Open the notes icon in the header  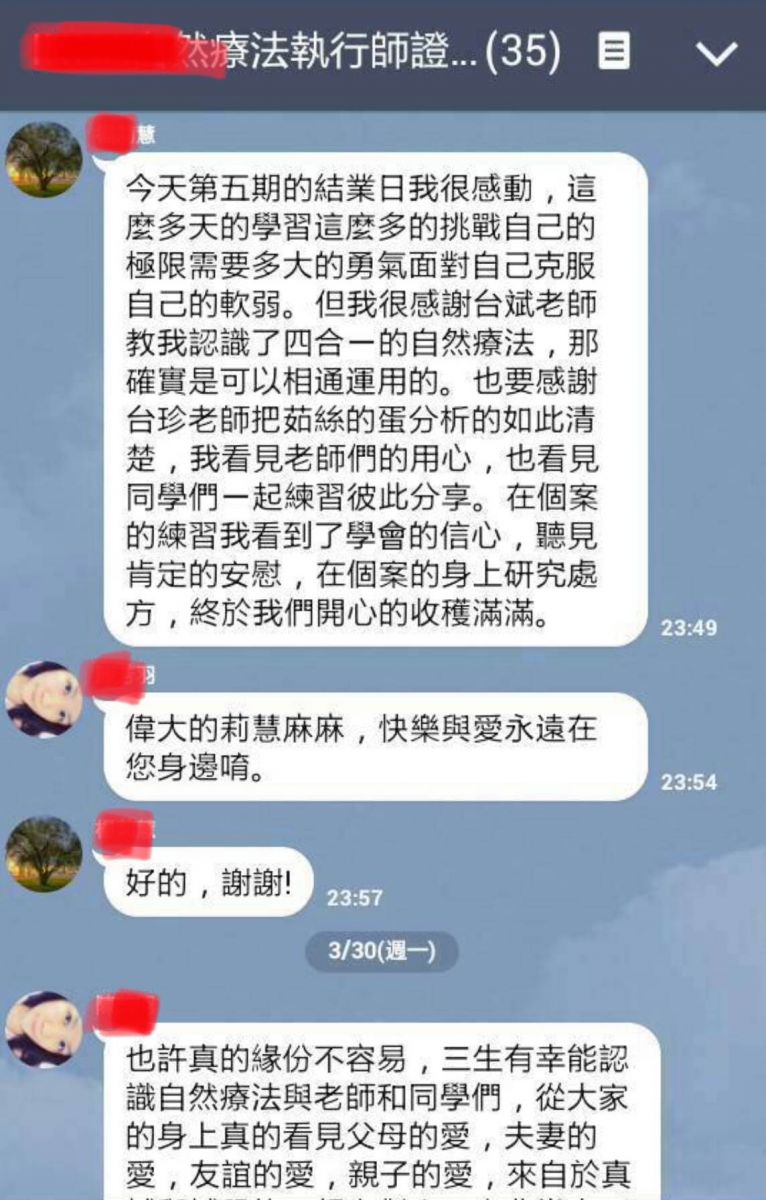click(x=614, y=51)
